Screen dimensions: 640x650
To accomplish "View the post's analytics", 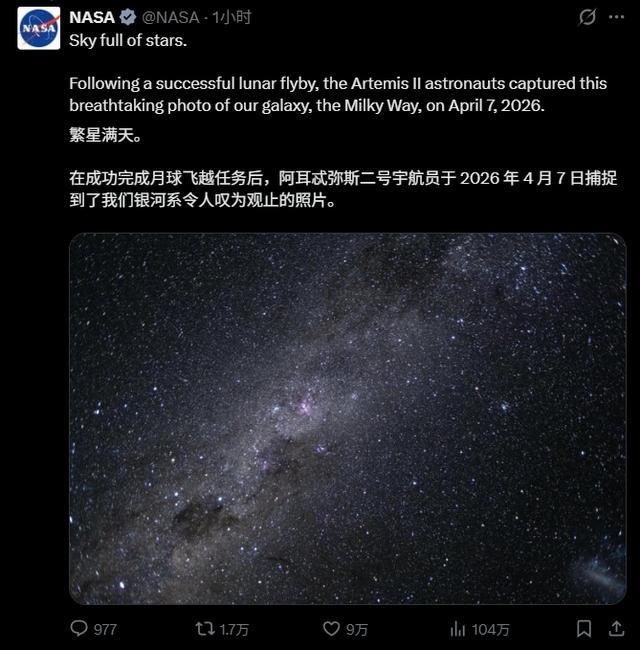I will (458, 628).
